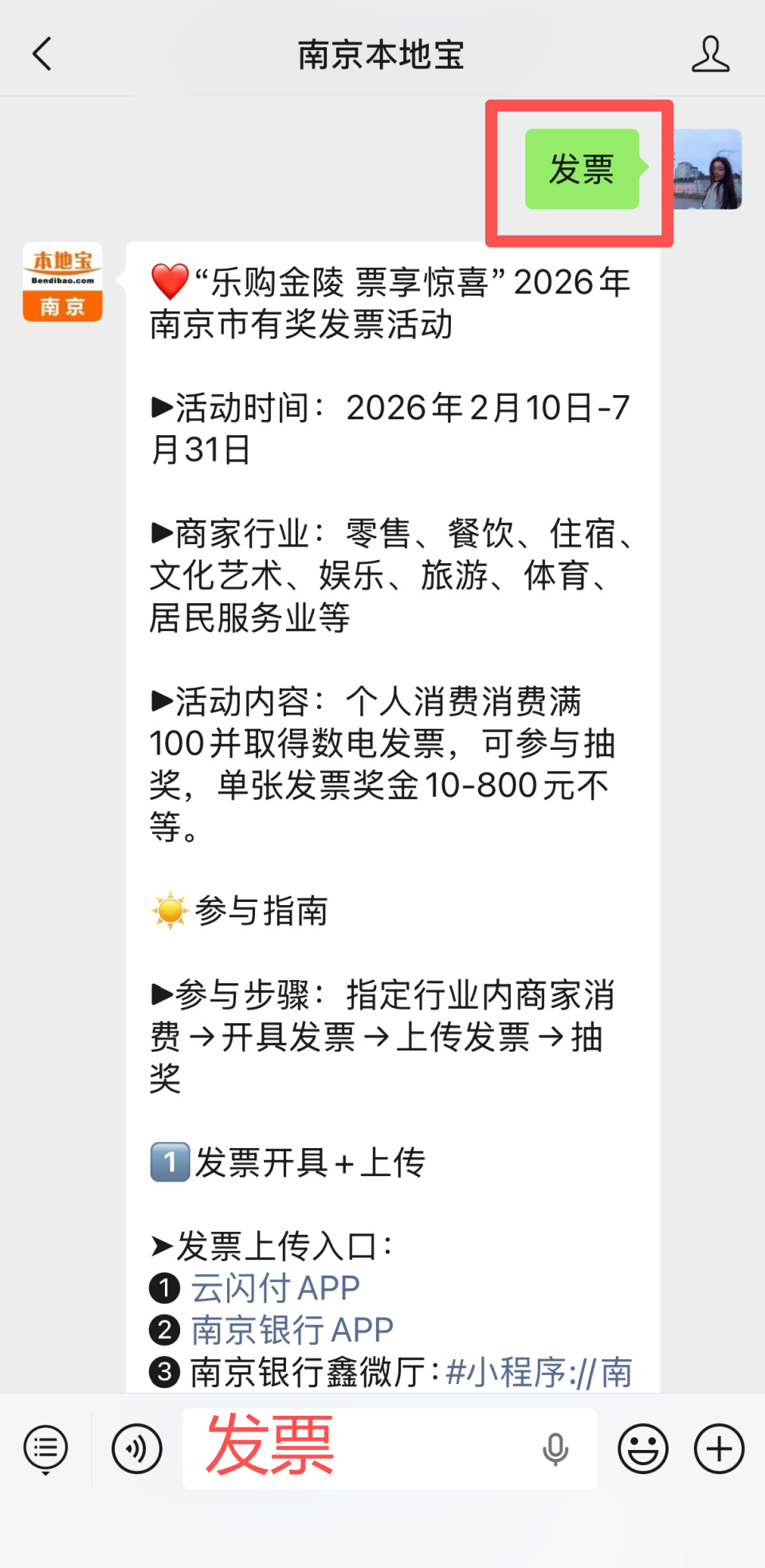Tap the back arrow to leave the chat

pyautogui.click(x=41, y=54)
